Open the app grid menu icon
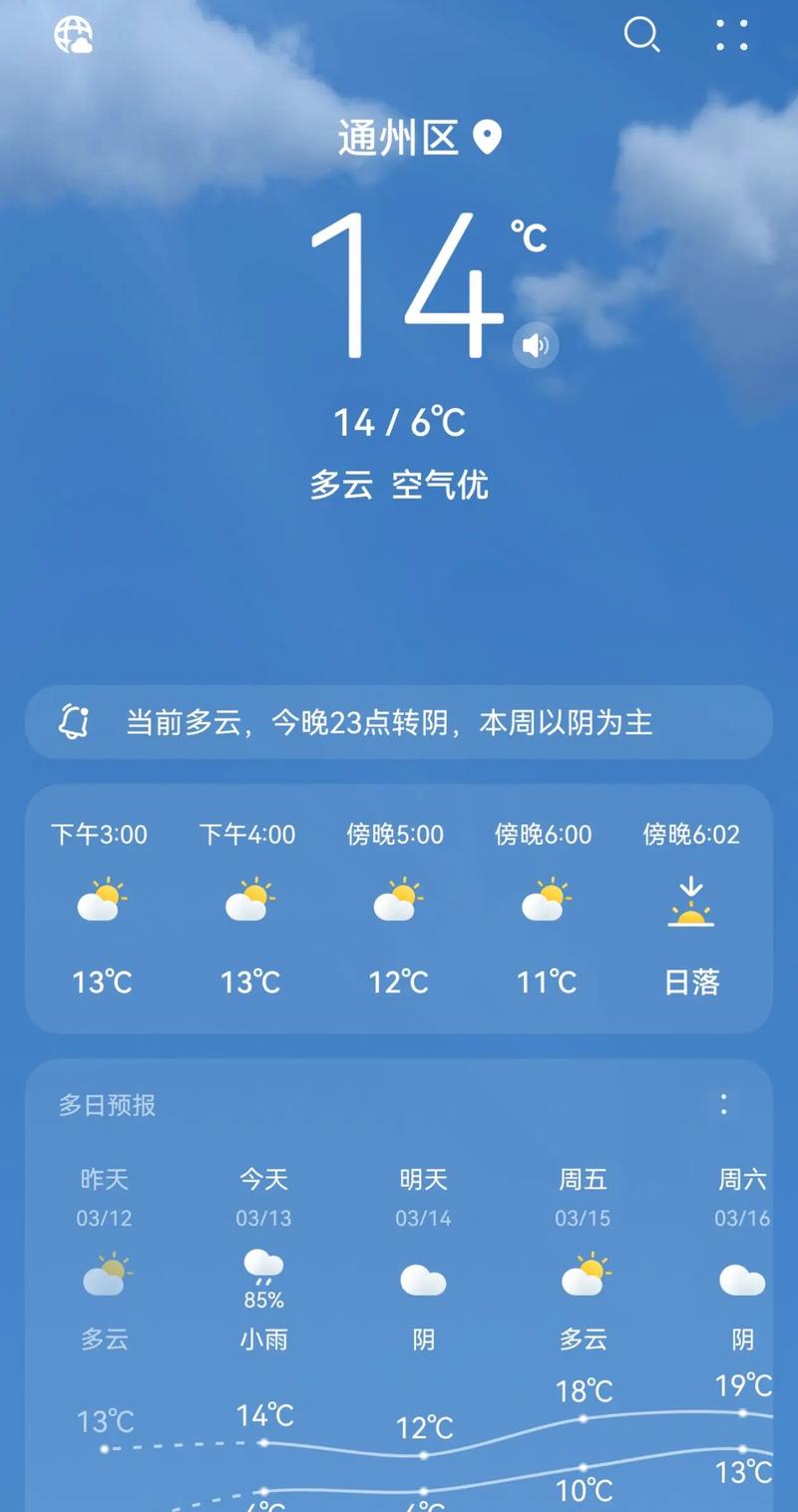The width and height of the screenshot is (798, 1512). coord(731,38)
